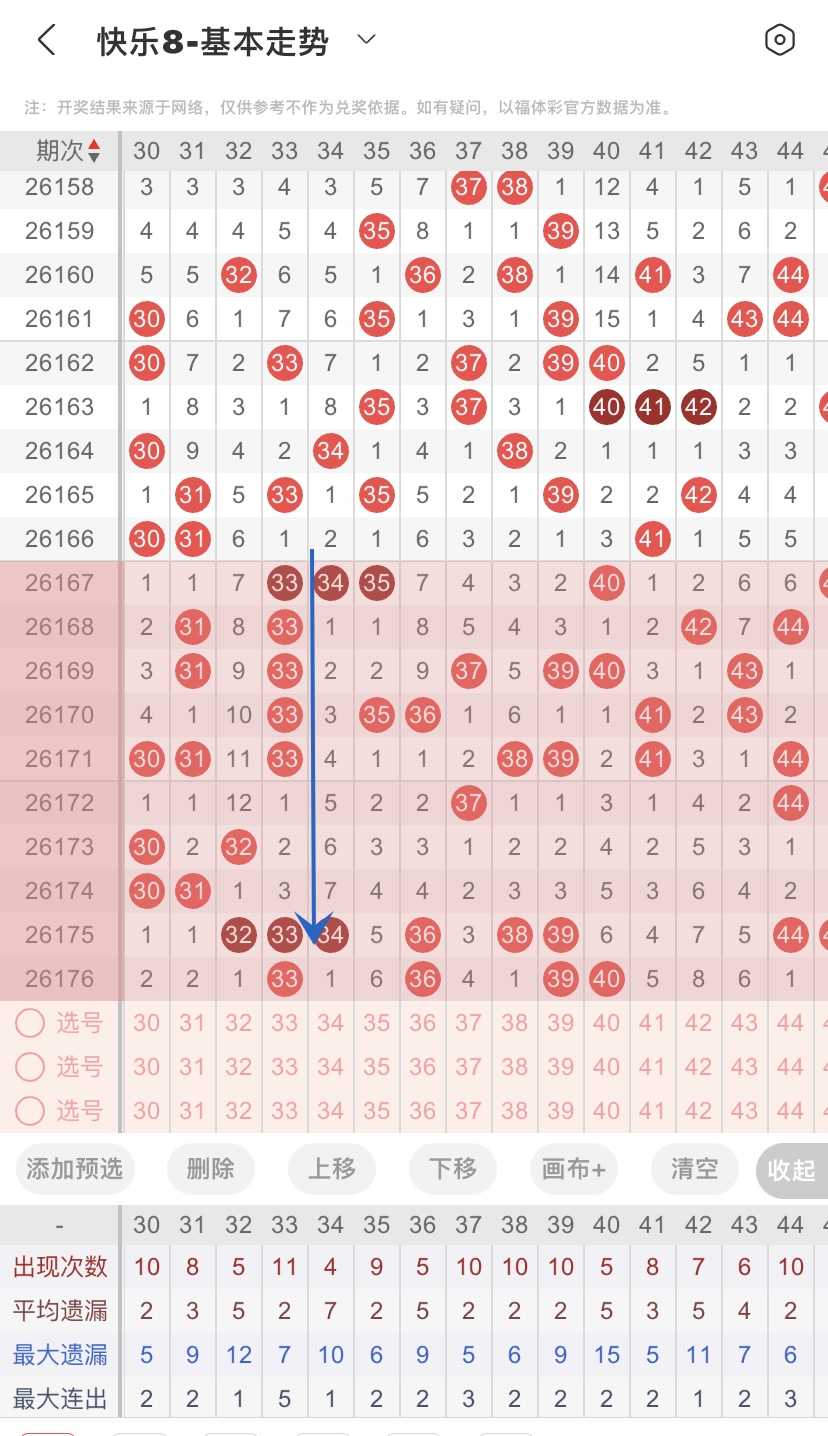Go back using the top-left arrow
The width and height of the screenshot is (828, 1436).
click(46, 40)
